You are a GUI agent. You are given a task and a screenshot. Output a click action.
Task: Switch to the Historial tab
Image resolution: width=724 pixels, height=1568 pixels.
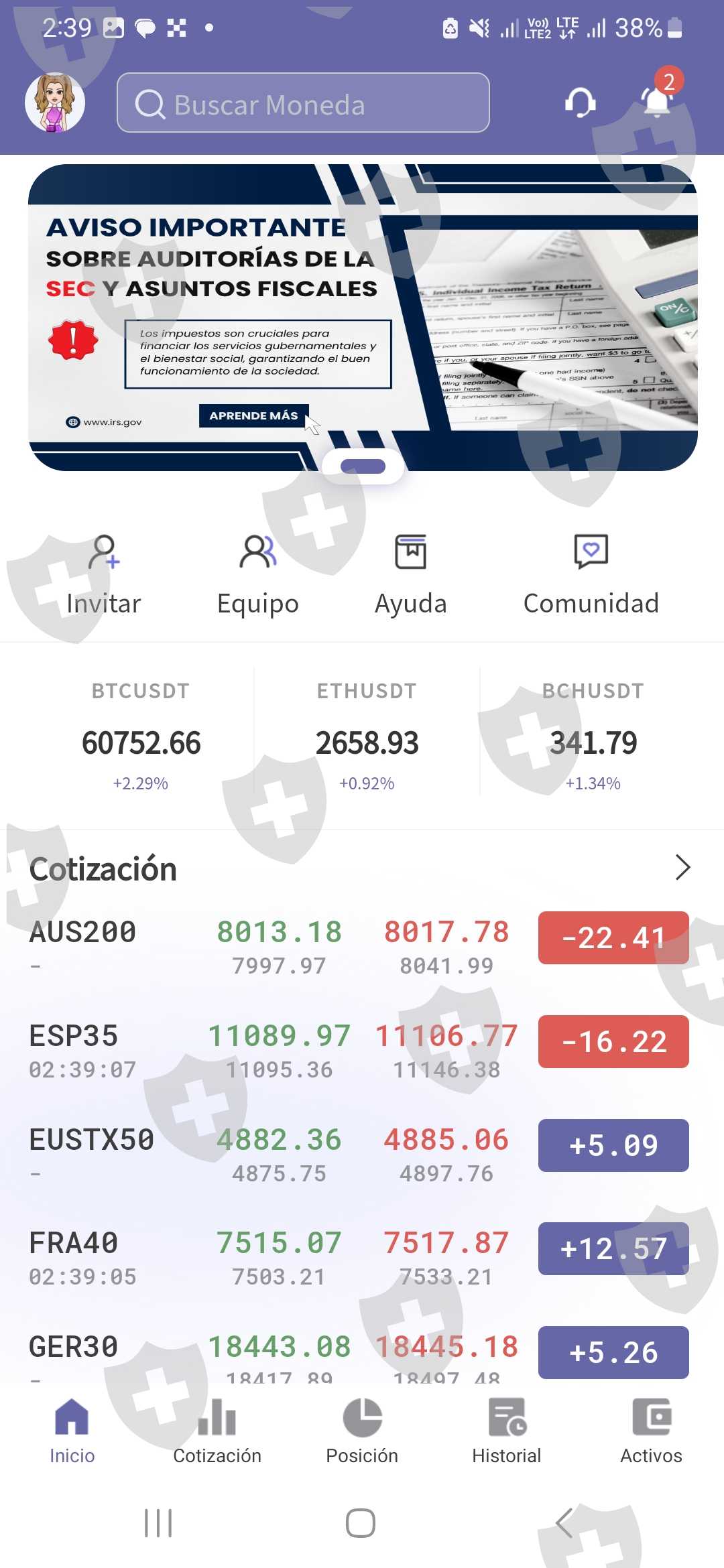coord(507,1431)
